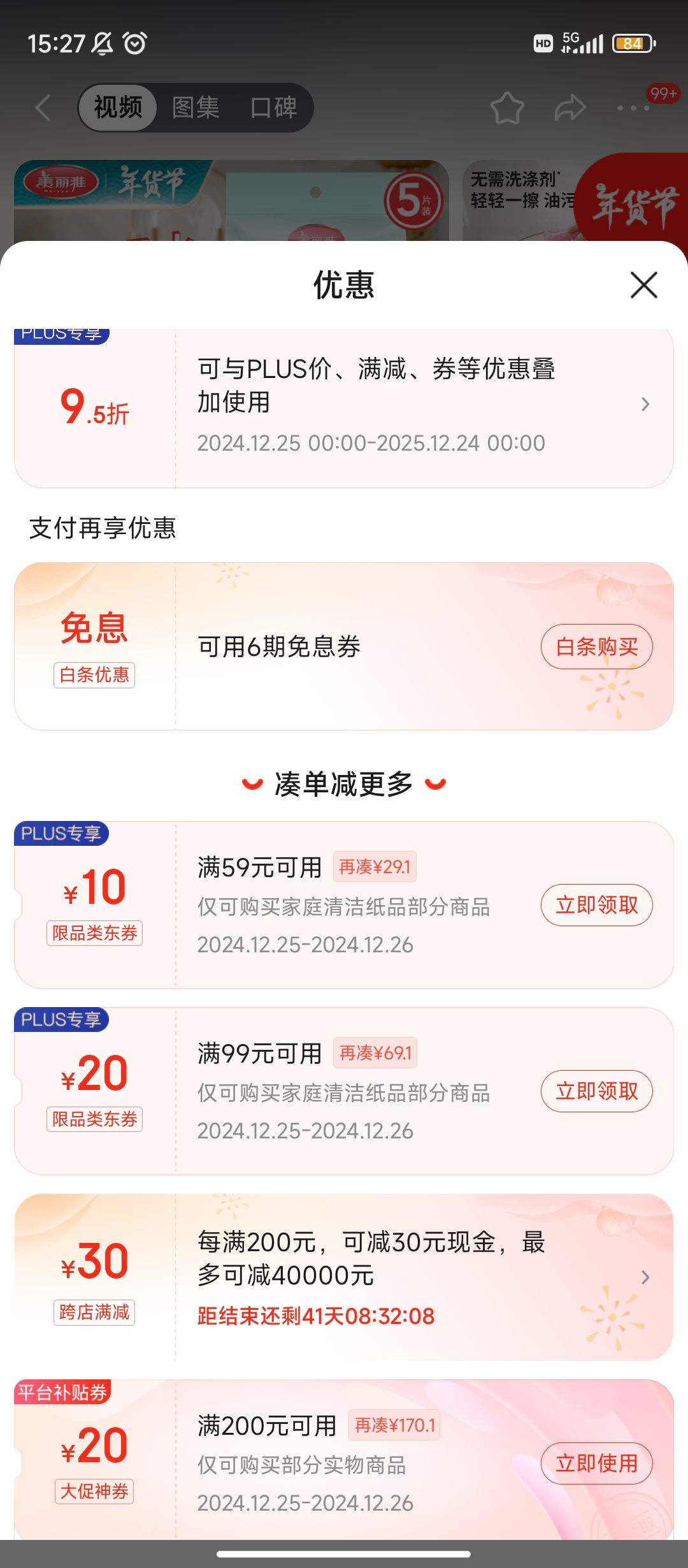688x1568 pixels.
Task: Switch to the 图集 tab
Action: (195, 107)
